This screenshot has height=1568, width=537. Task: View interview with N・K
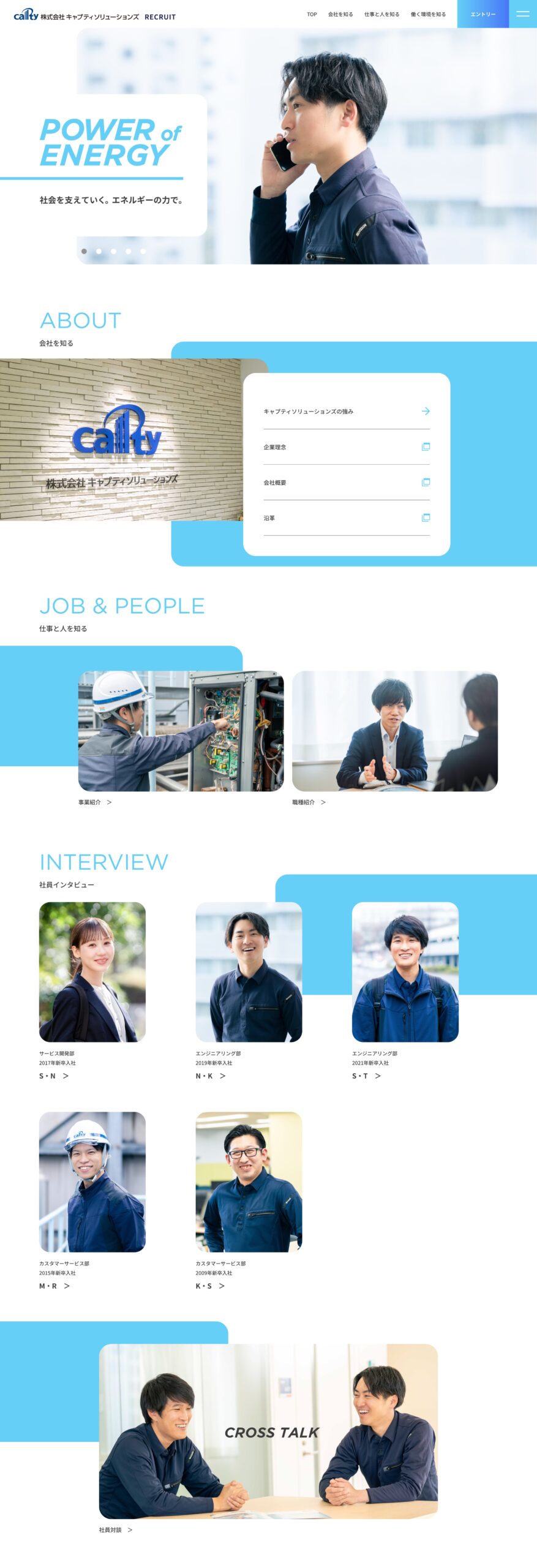249,971
